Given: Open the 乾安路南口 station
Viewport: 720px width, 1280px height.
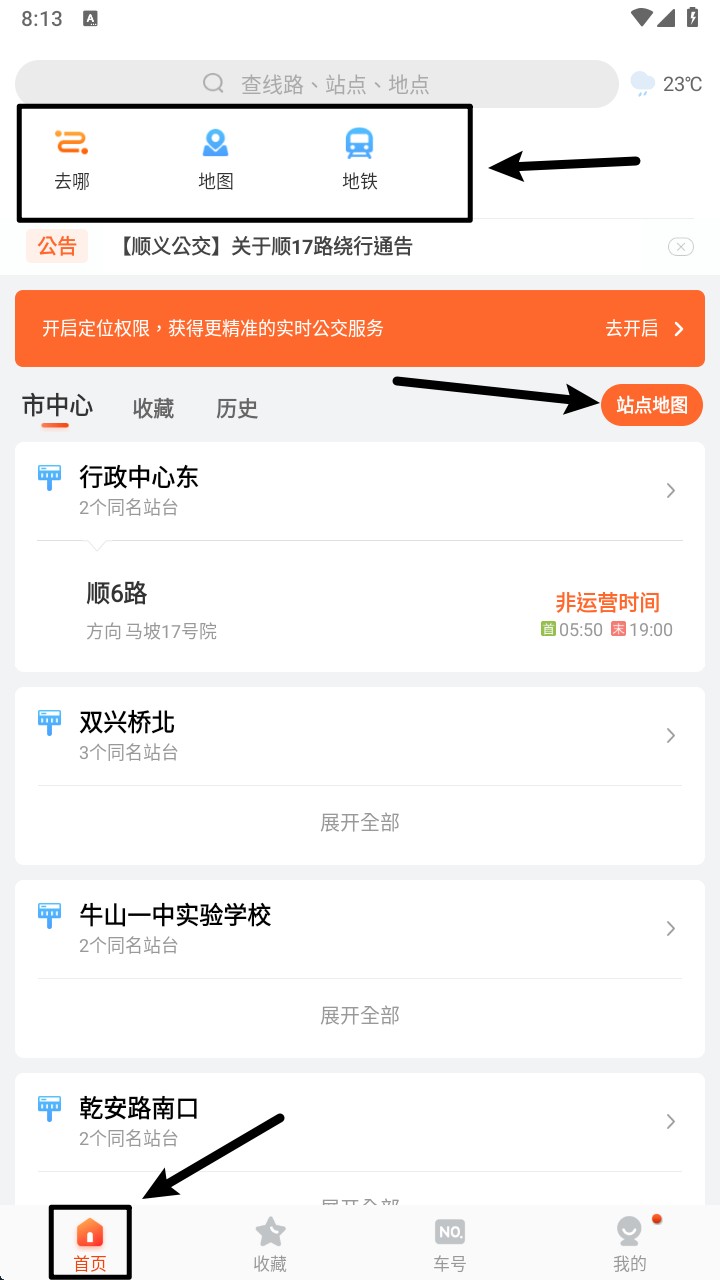Looking at the screenshot, I should [360, 1121].
